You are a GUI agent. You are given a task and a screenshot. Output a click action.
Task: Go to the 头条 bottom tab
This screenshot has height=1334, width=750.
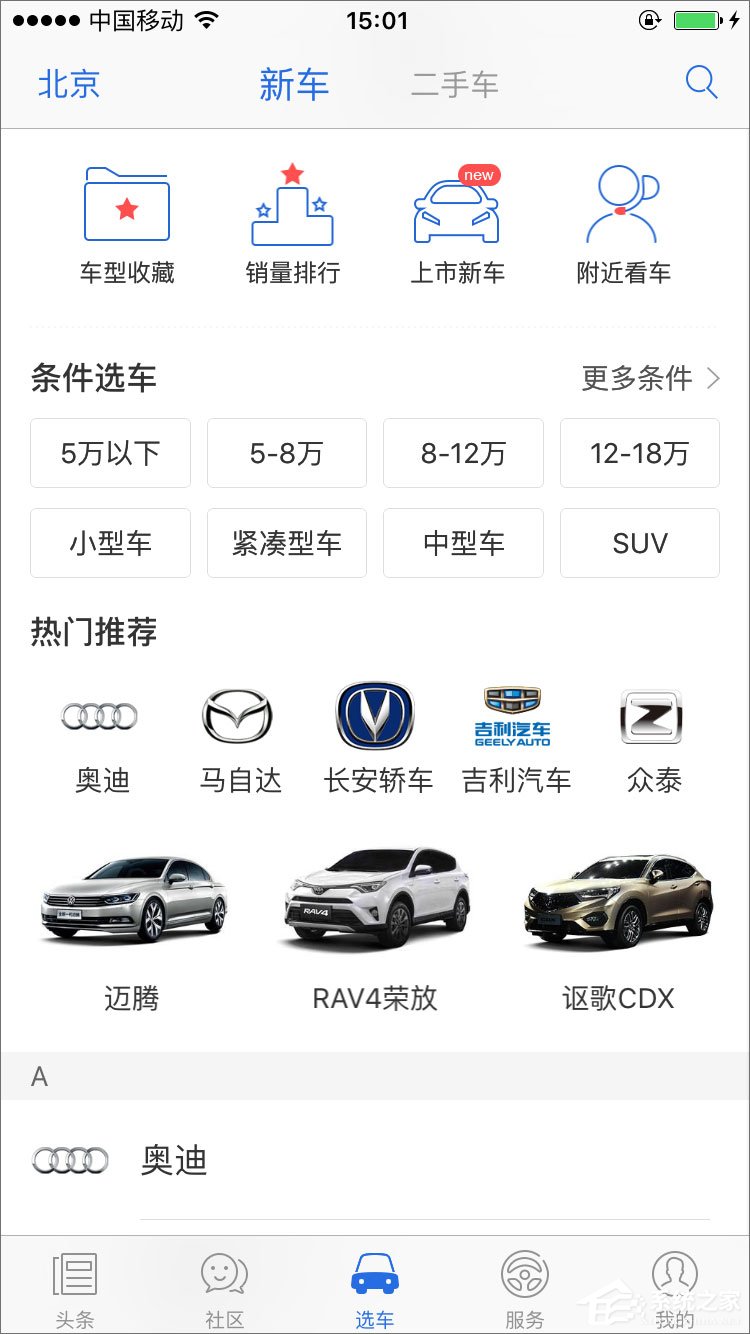[75, 1290]
